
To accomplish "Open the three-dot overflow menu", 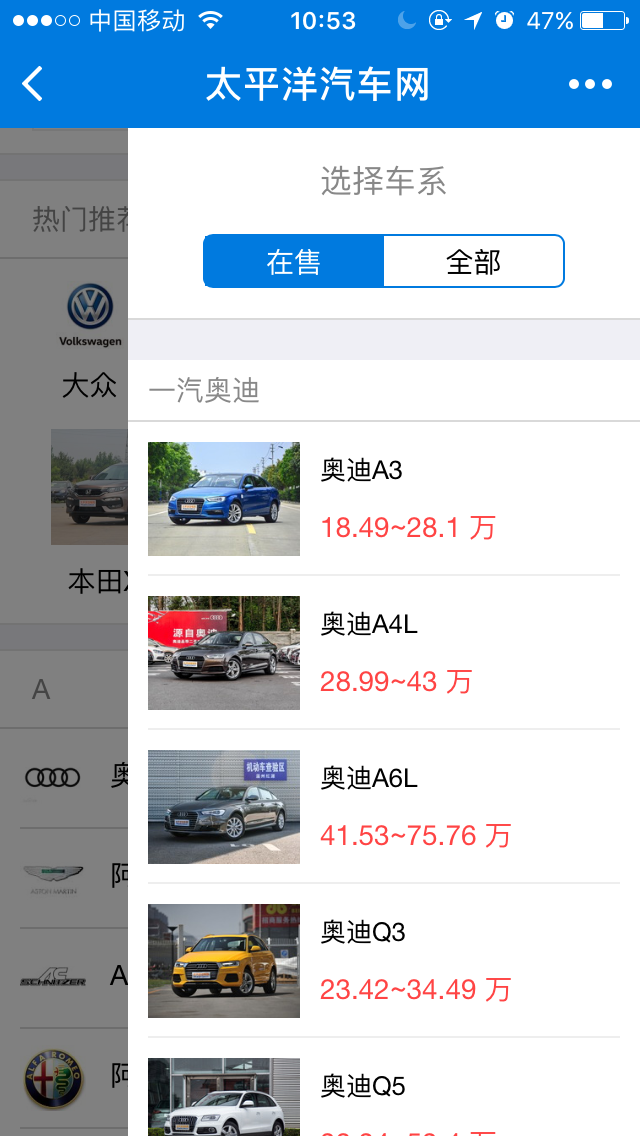I will click(590, 84).
